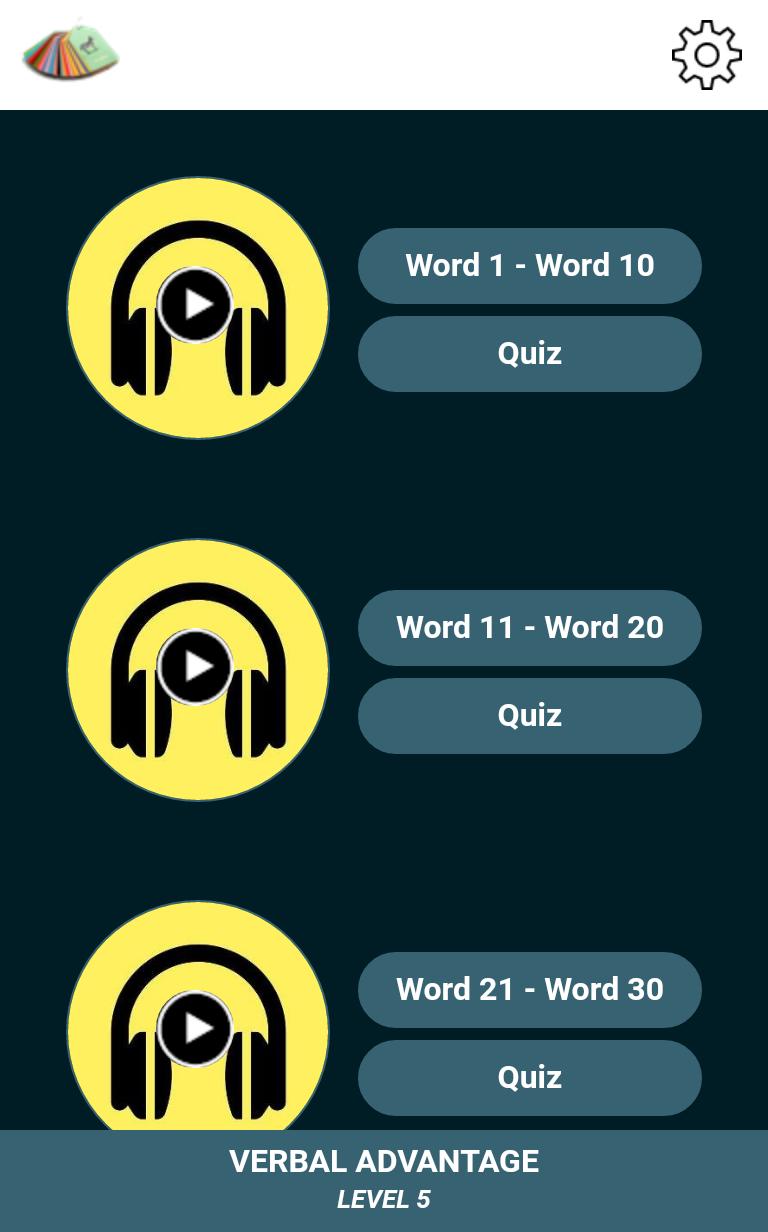Open the Word 21 - Word 30 list
768x1232 pixels.
(530, 990)
